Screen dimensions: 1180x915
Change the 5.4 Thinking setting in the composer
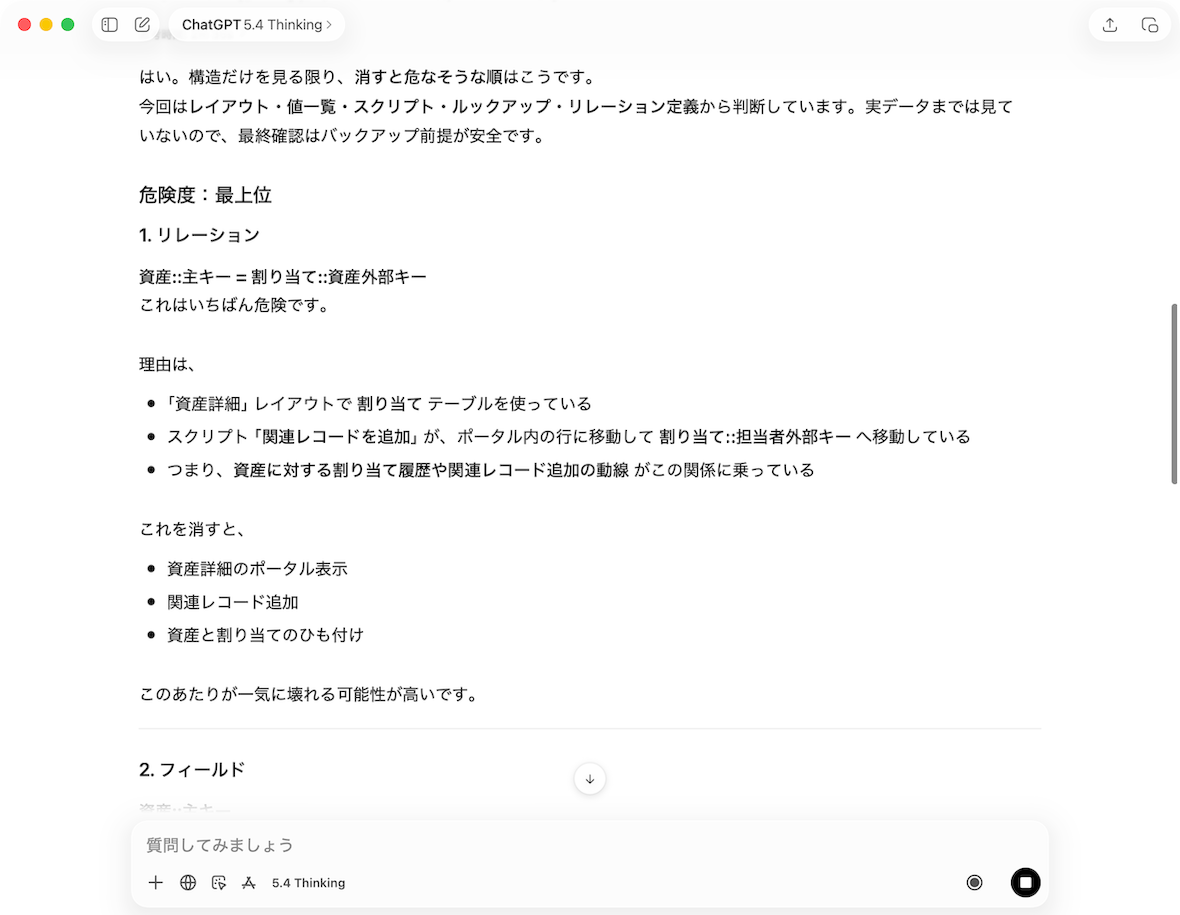[308, 883]
